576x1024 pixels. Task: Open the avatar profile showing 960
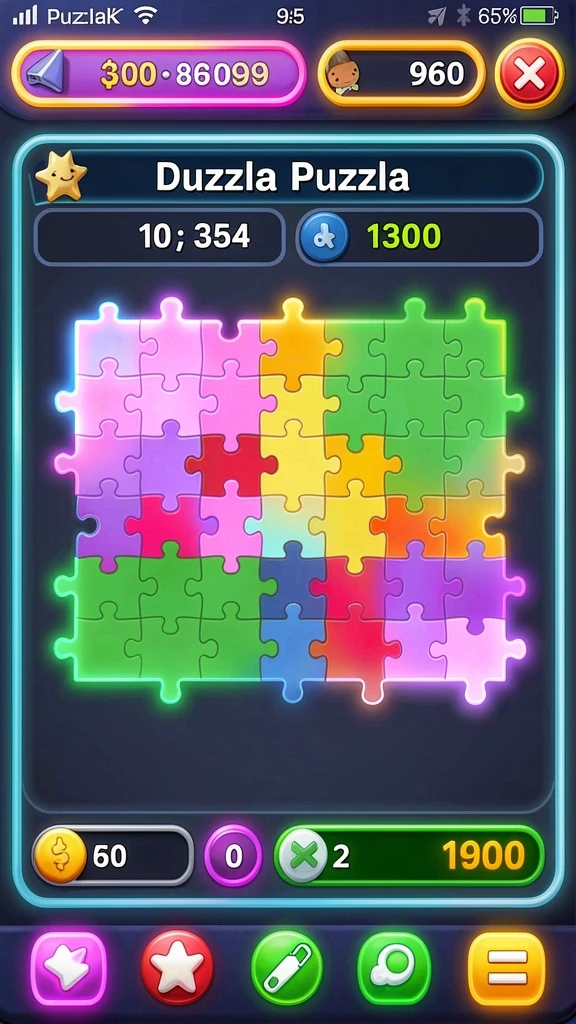[x=402, y=74]
